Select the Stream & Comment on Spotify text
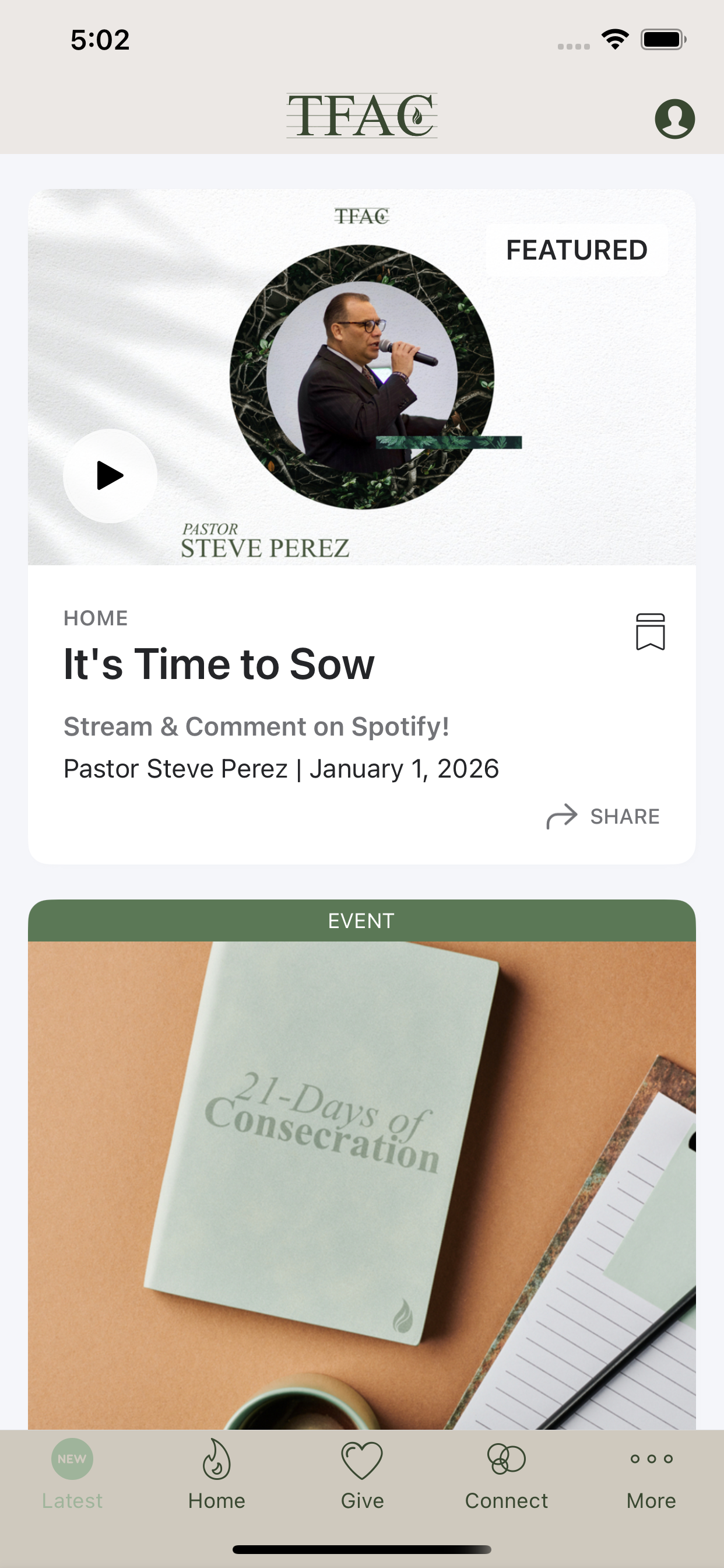Viewport: 724px width, 1568px height. (x=255, y=725)
